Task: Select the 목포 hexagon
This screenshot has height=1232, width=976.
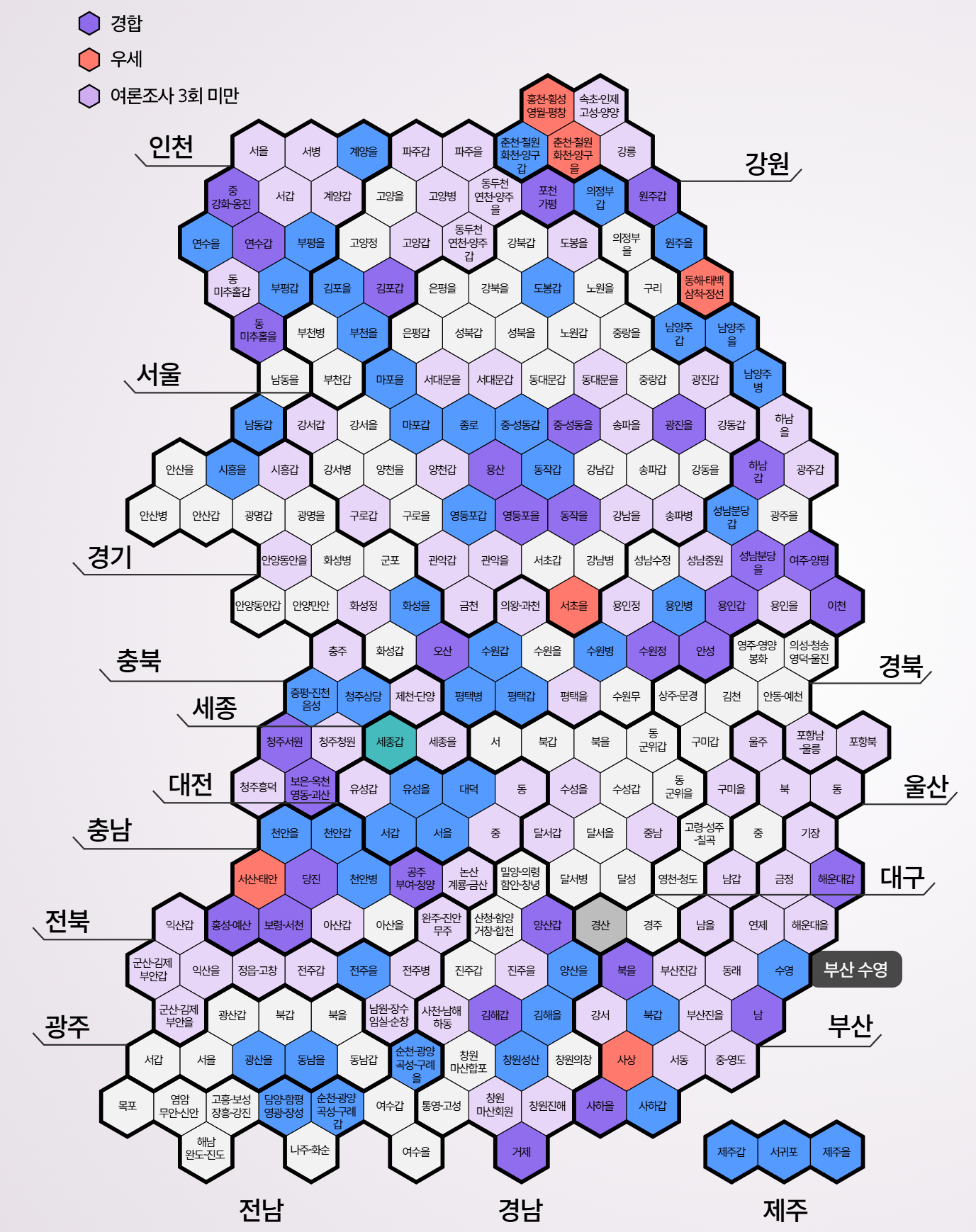Action: pos(128,1105)
